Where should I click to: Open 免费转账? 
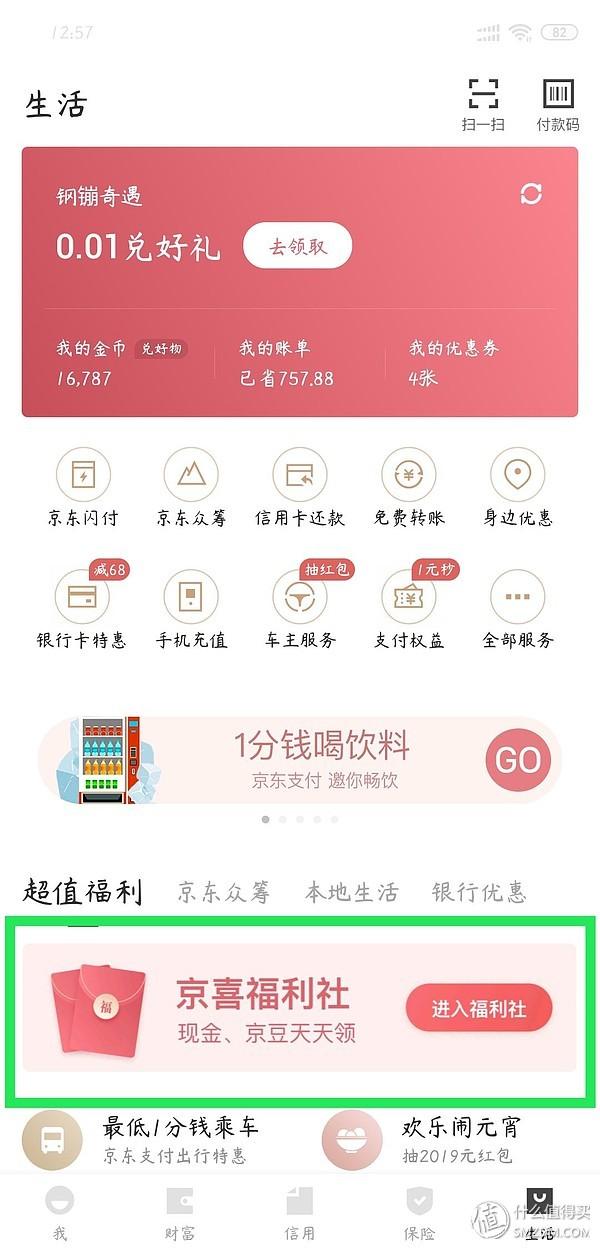(x=409, y=487)
